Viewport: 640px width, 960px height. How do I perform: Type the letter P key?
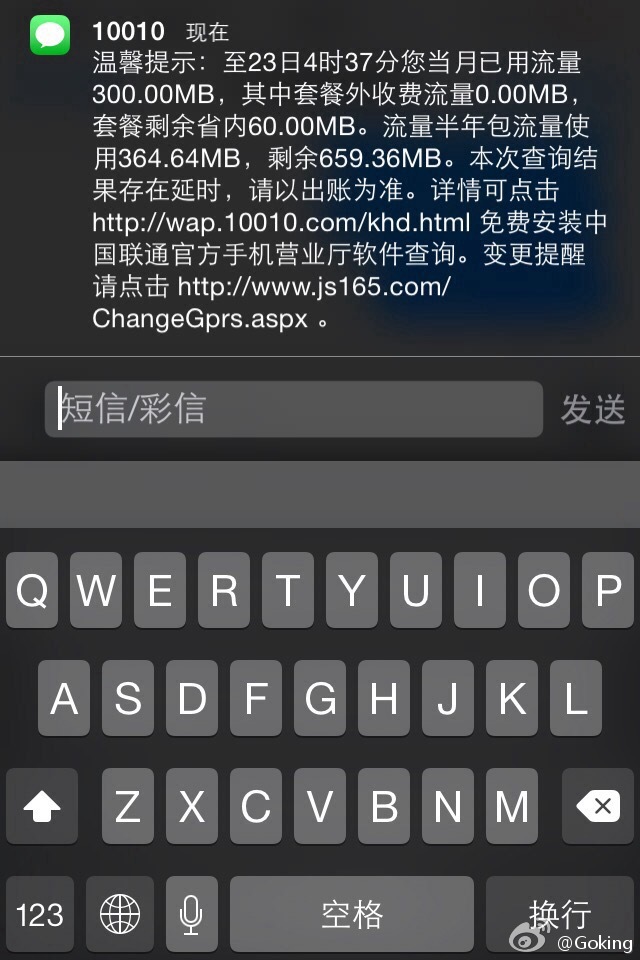(607, 591)
